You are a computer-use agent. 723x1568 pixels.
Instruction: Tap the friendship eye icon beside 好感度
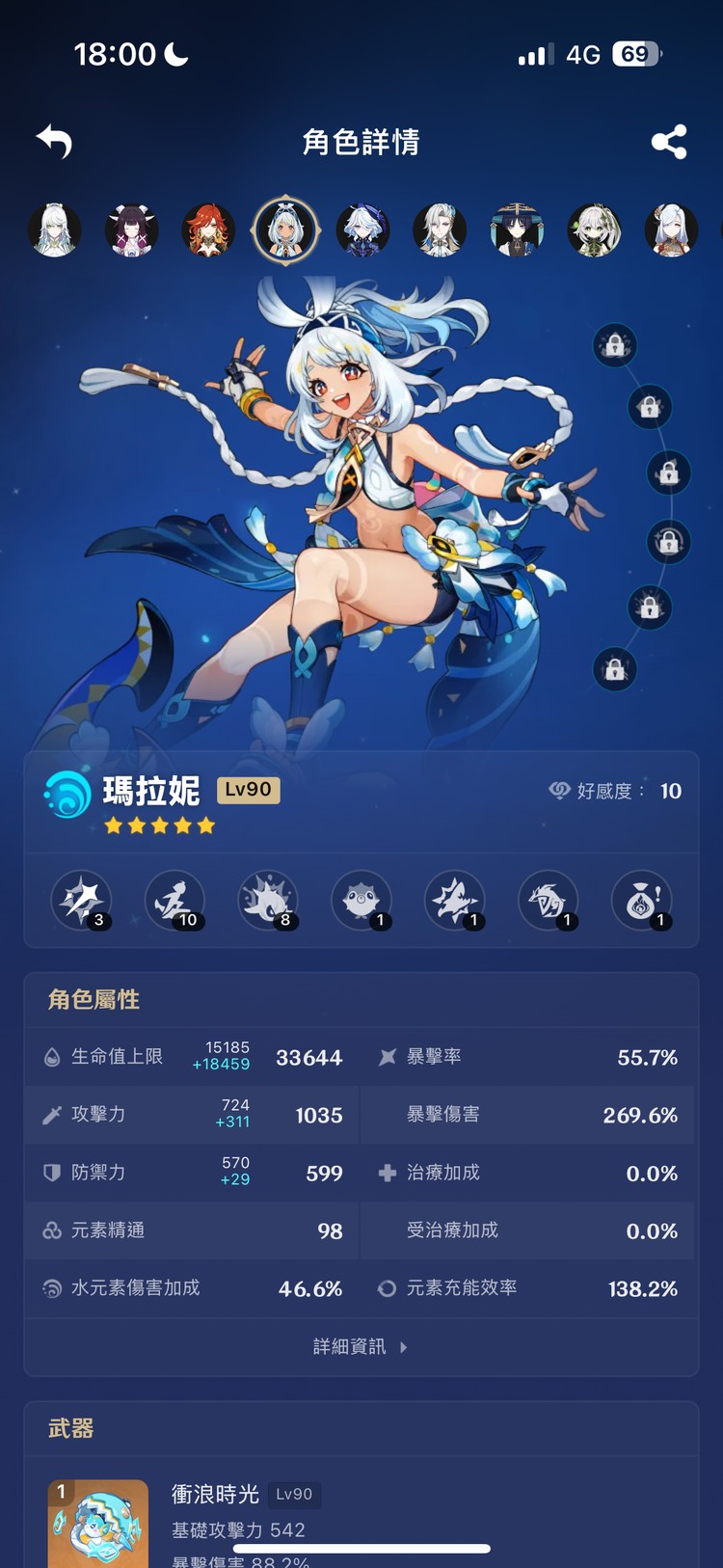560,789
